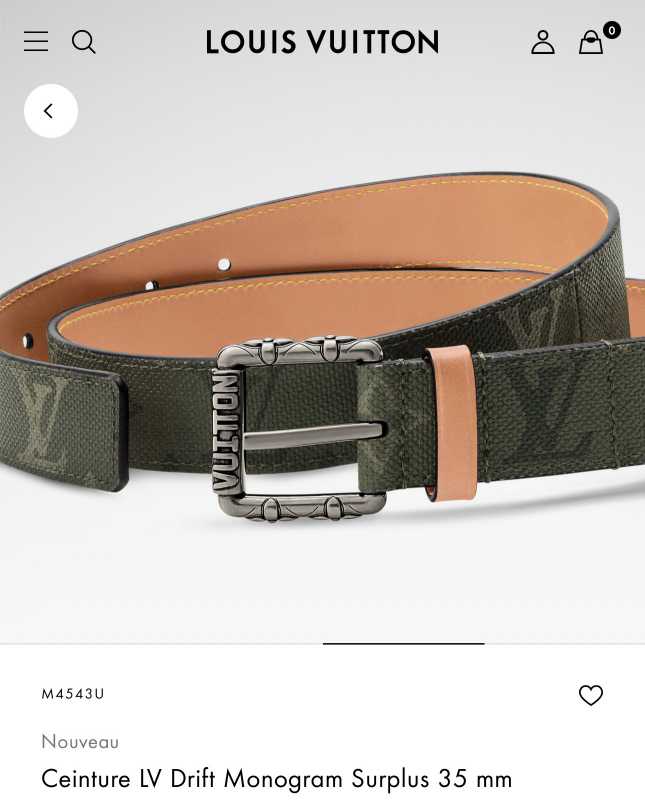Open the shopping bag
This screenshot has width=645, height=803.
click(x=591, y=42)
